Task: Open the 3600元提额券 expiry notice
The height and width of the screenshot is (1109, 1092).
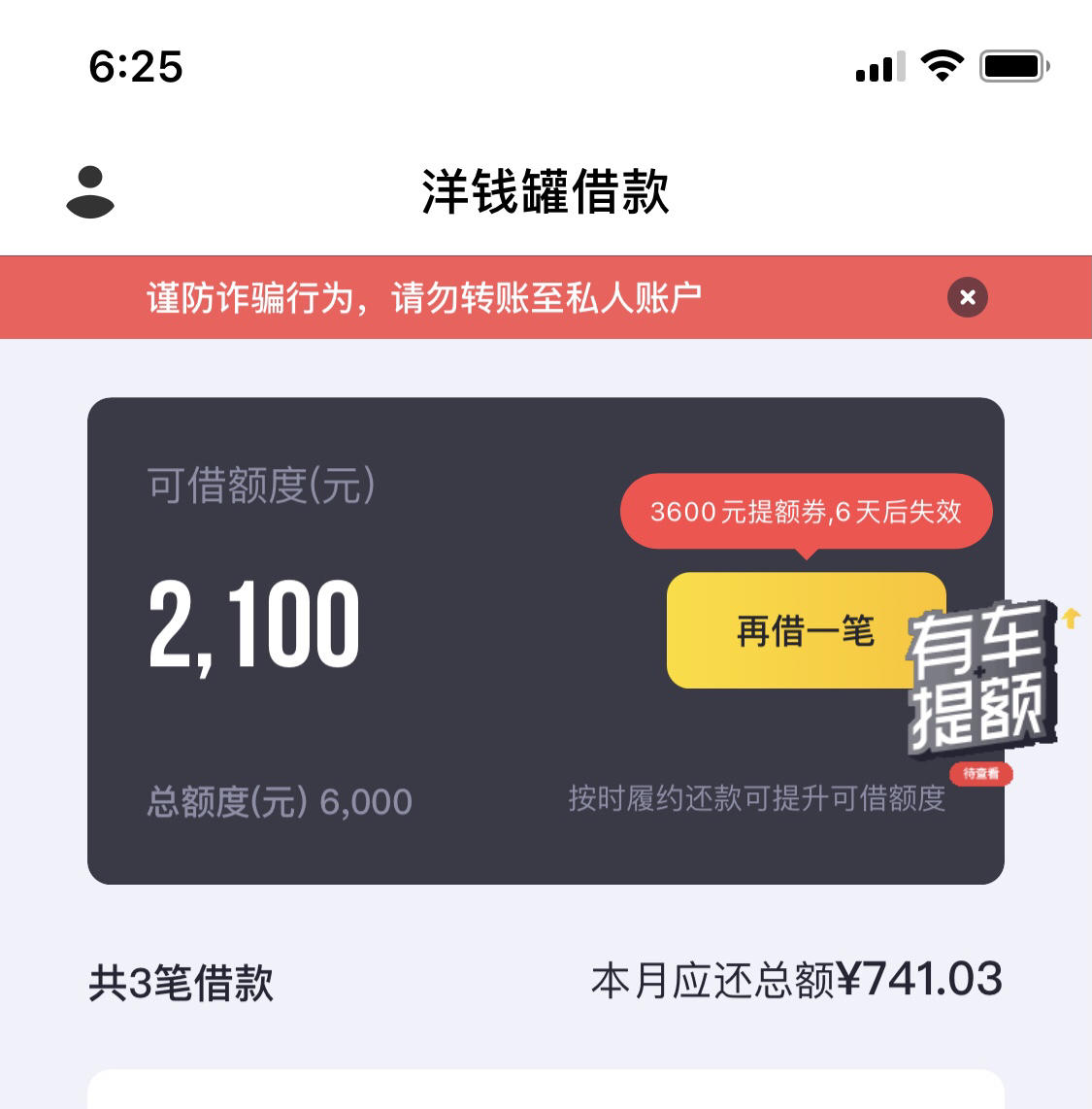Action: [806, 512]
